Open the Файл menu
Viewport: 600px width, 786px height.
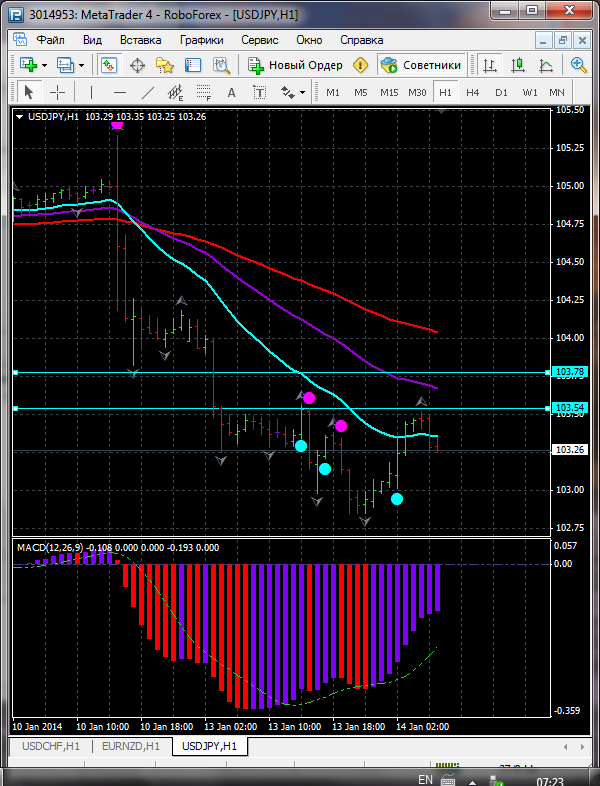click(50, 40)
